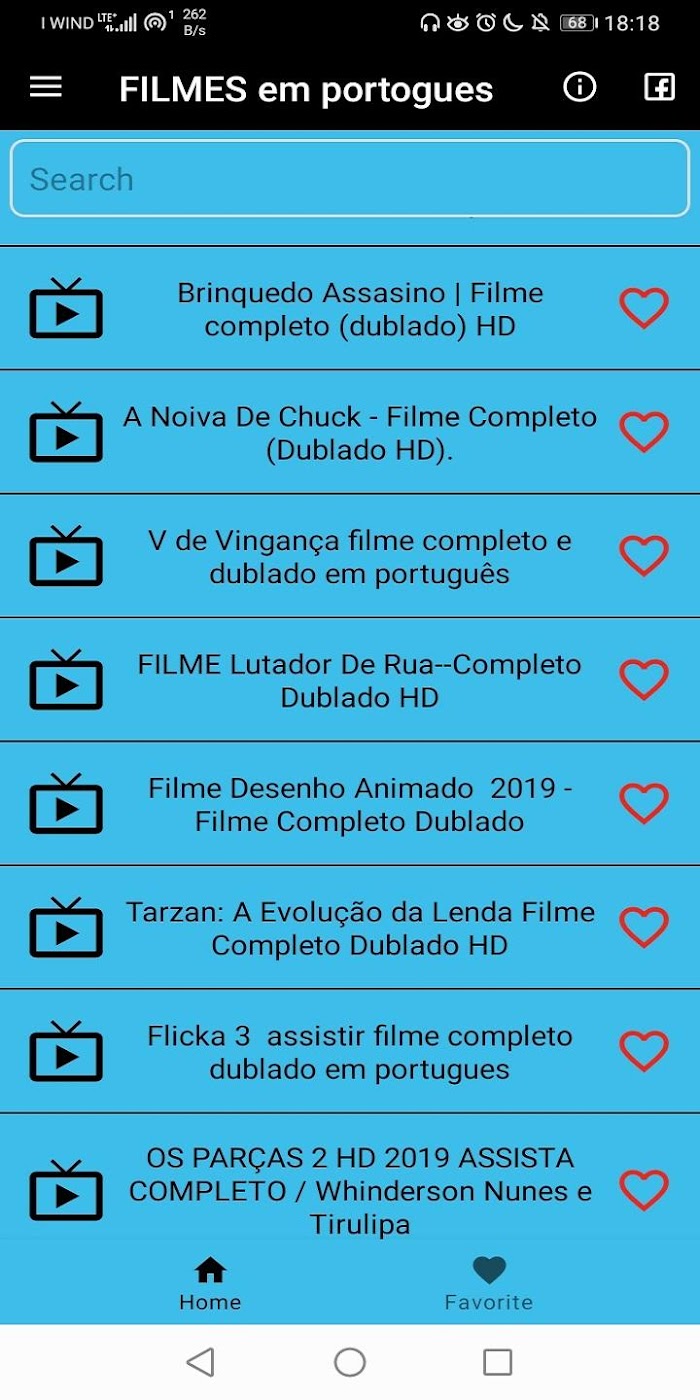Heart the Filme Desenho Animado 2019 row
Viewport: 700px width, 1400px height.
(644, 804)
